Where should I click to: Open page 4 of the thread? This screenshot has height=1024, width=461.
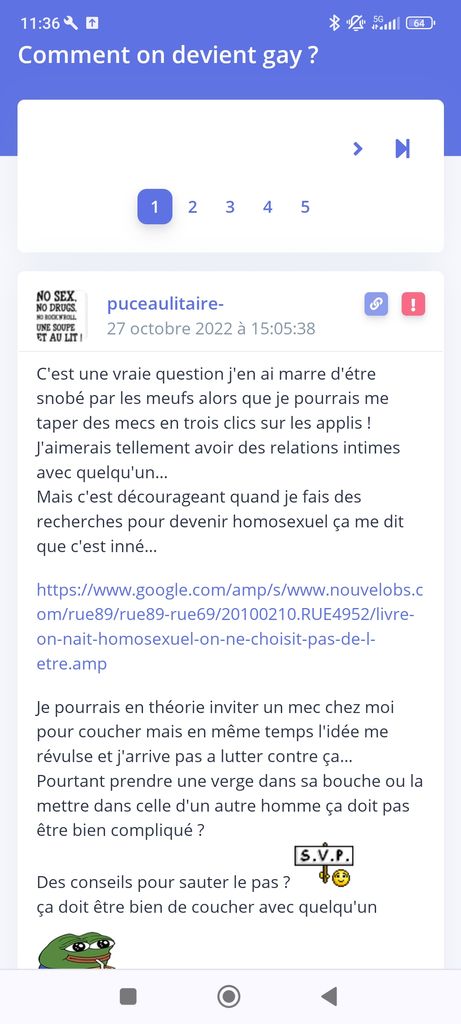coord(267,207)
